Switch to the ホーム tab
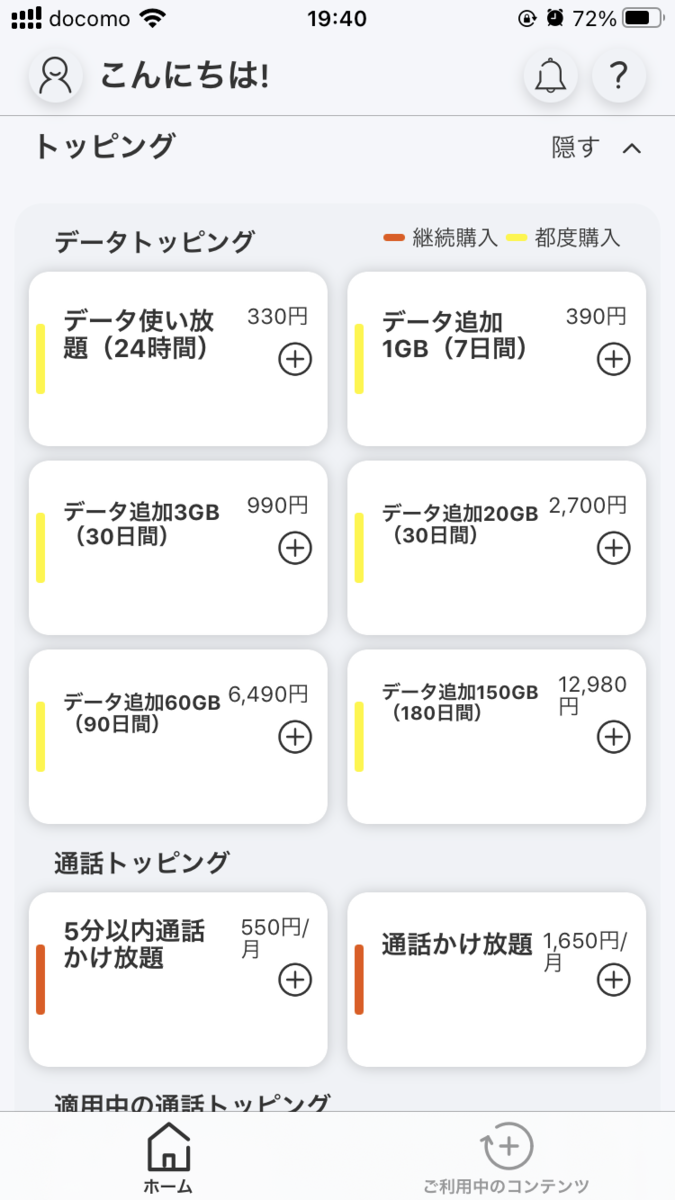 click(169, 1158)
